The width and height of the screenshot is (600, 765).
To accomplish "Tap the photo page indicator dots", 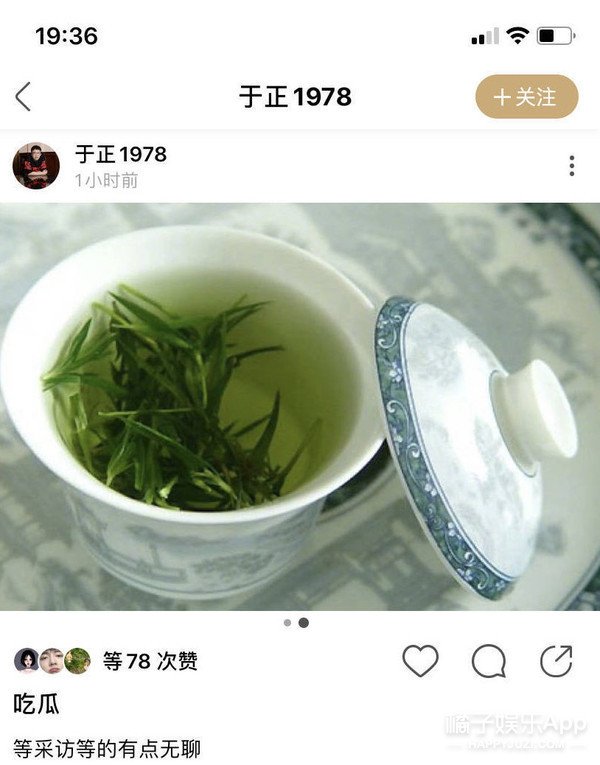I will pos(295,622).
